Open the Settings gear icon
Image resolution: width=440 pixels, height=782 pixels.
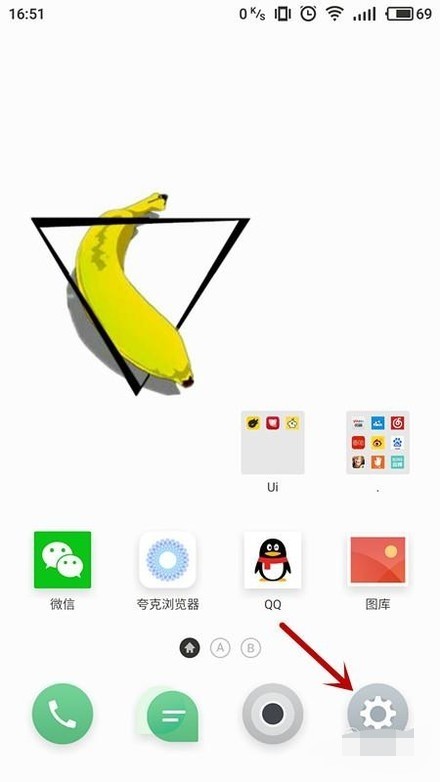pos(378,714)
